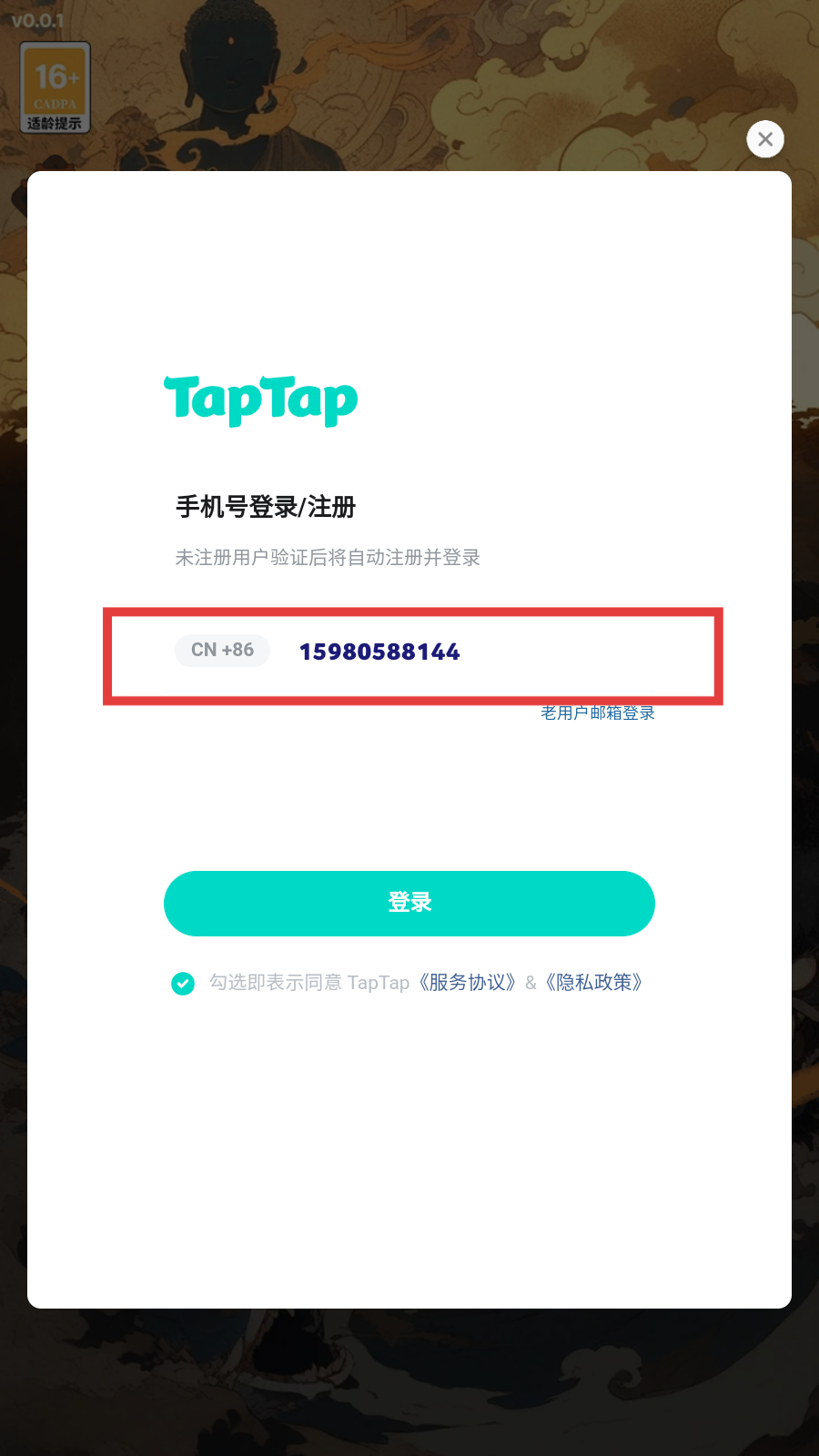Screen dimensions: 819x1456
Task: Open the CN +86 country code picker
Action: [x=222, y=650]
